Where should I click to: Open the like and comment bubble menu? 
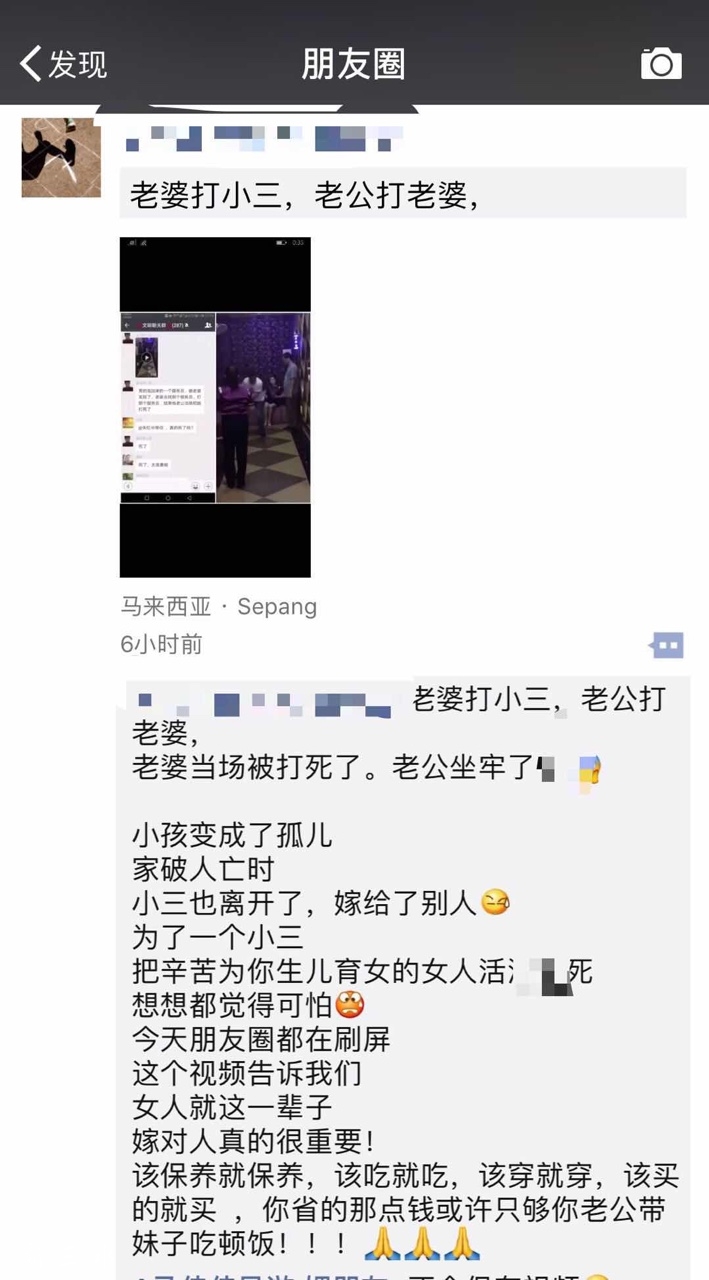click(x=666, y=645)
